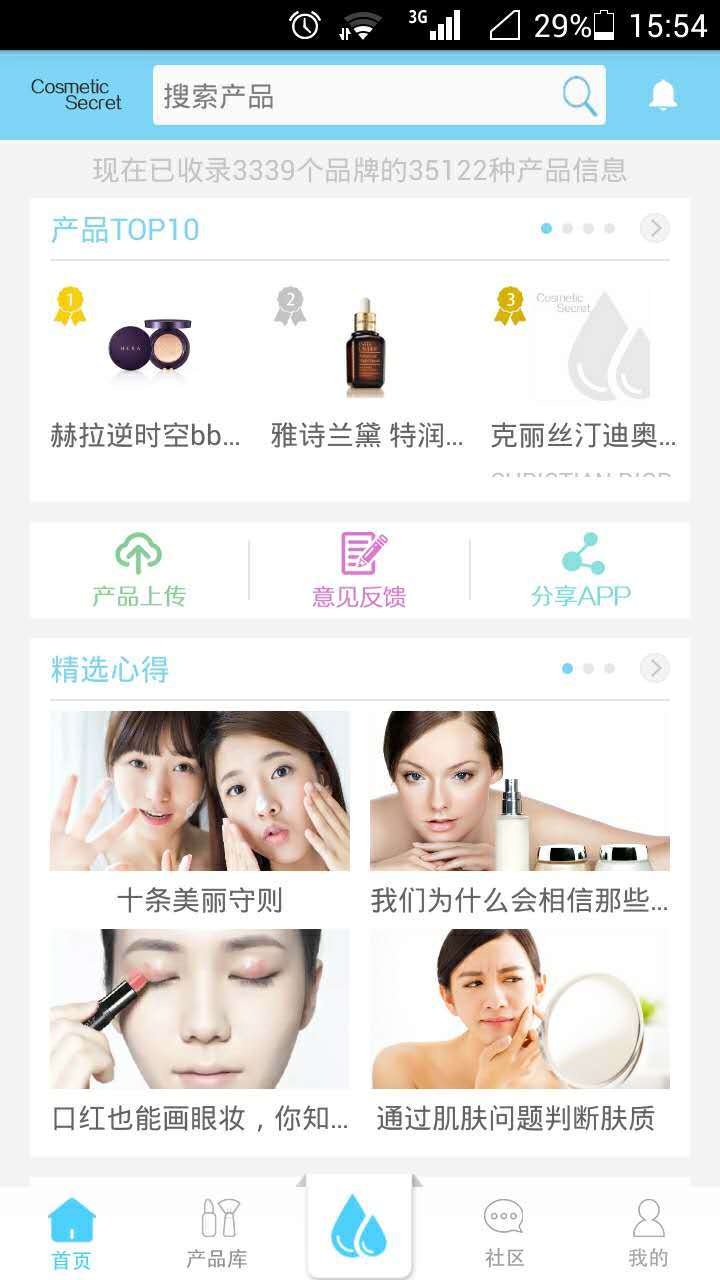The width and height of the screenshot is (720, 1280).
Task: Share the app via 分享APP
Action: point(581,570)
